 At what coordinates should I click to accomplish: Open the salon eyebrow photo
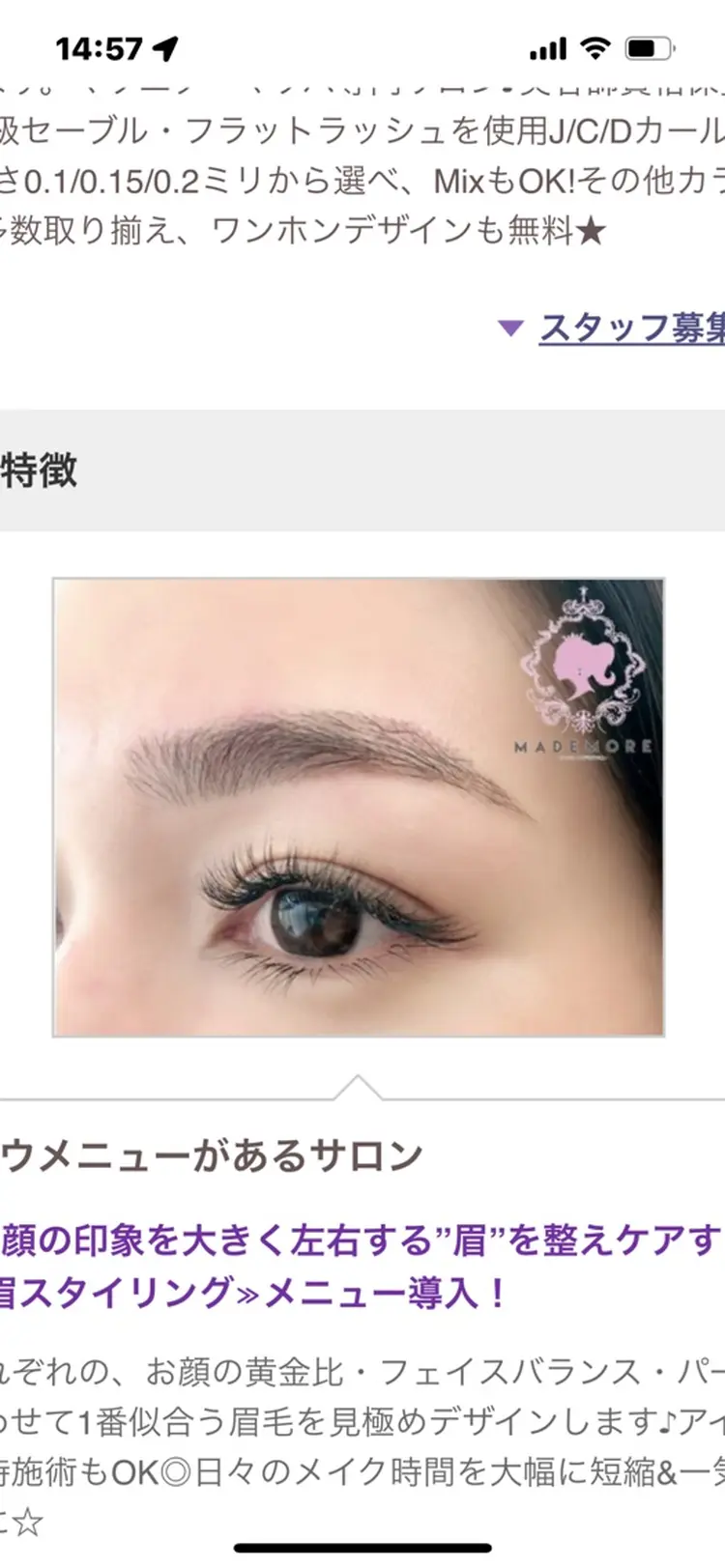coord(359,808)
